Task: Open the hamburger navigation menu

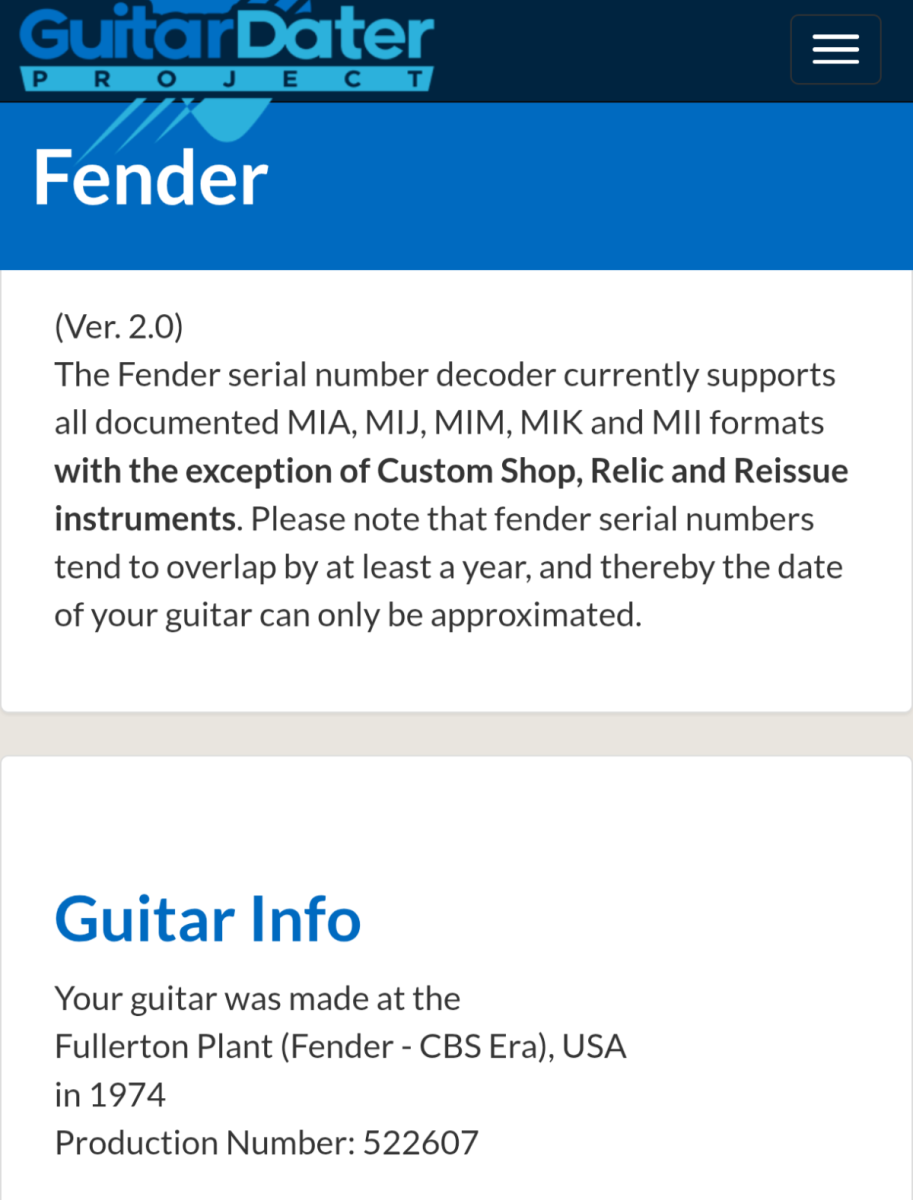Action: tap(835, 49)
